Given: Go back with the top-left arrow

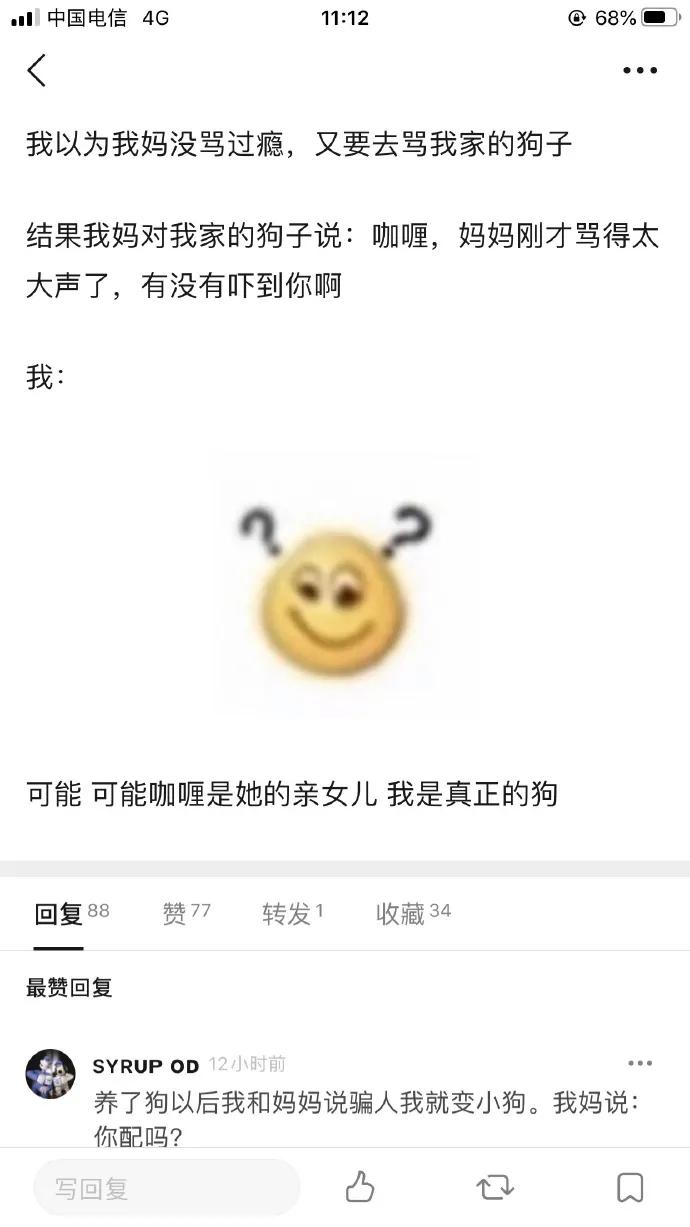Looking at the screenshot, I should pyautogui.click(x=37, y=70).
